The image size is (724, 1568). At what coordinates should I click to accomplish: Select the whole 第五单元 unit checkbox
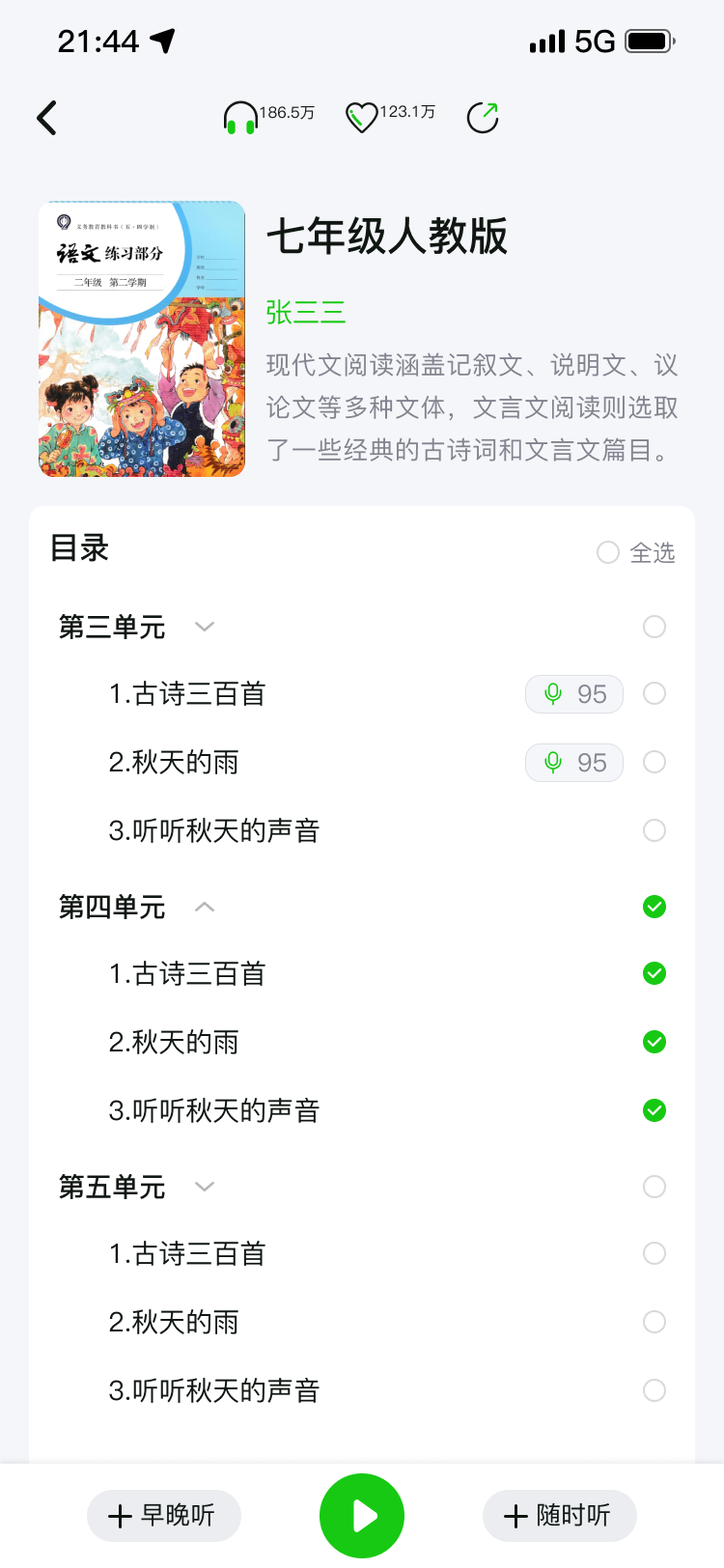[x=654, y=1187]
